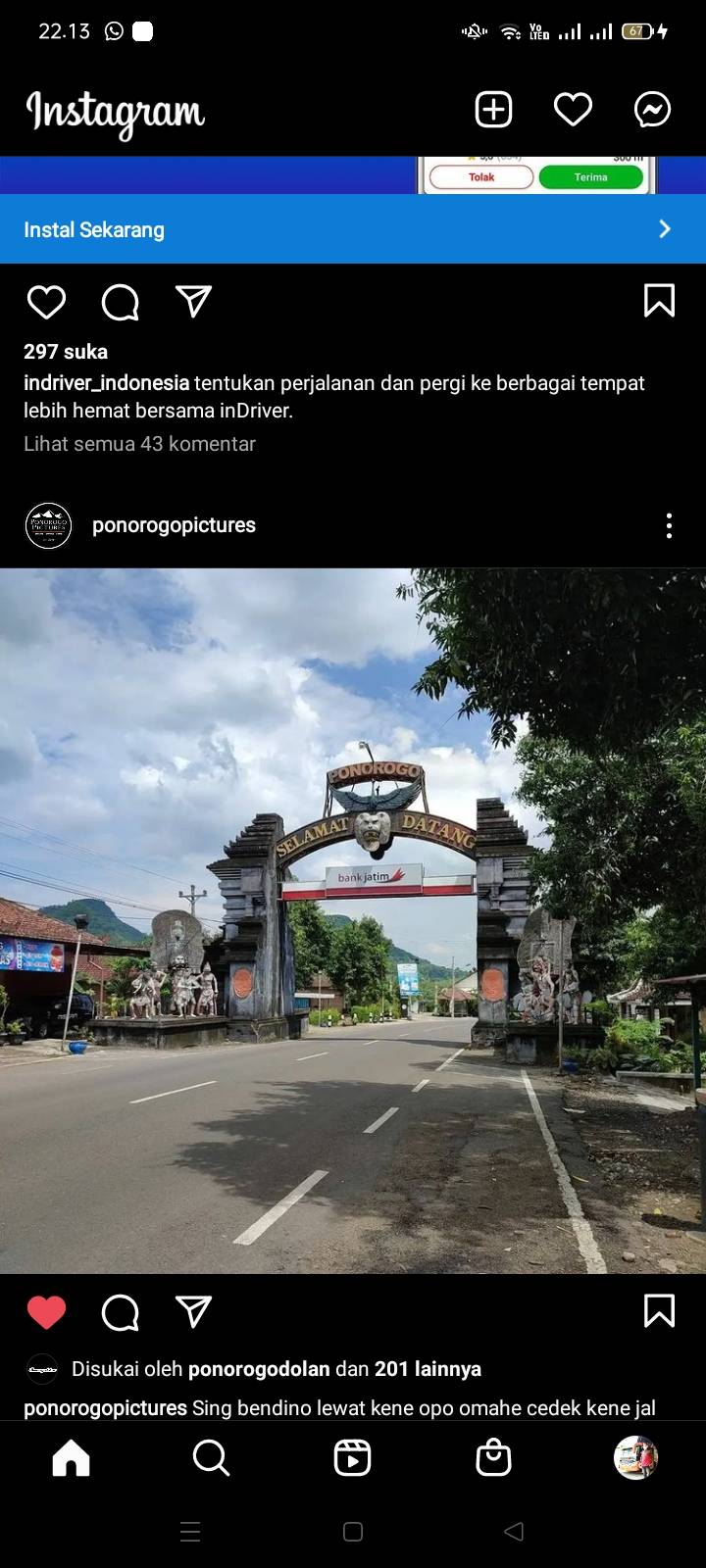Go back with the system back button
Screen dimensions: 706x1568
tap(514, 1532)
